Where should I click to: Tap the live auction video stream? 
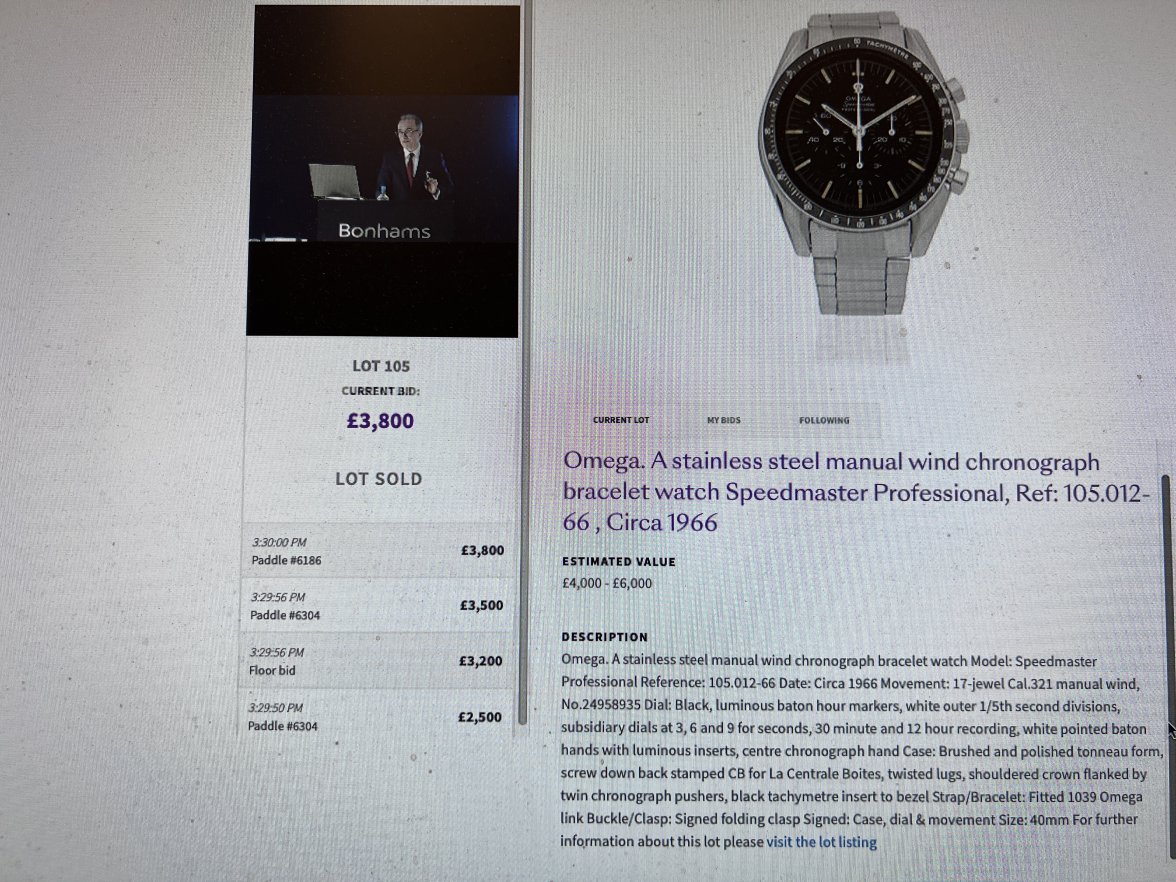(x=384, y=170)
